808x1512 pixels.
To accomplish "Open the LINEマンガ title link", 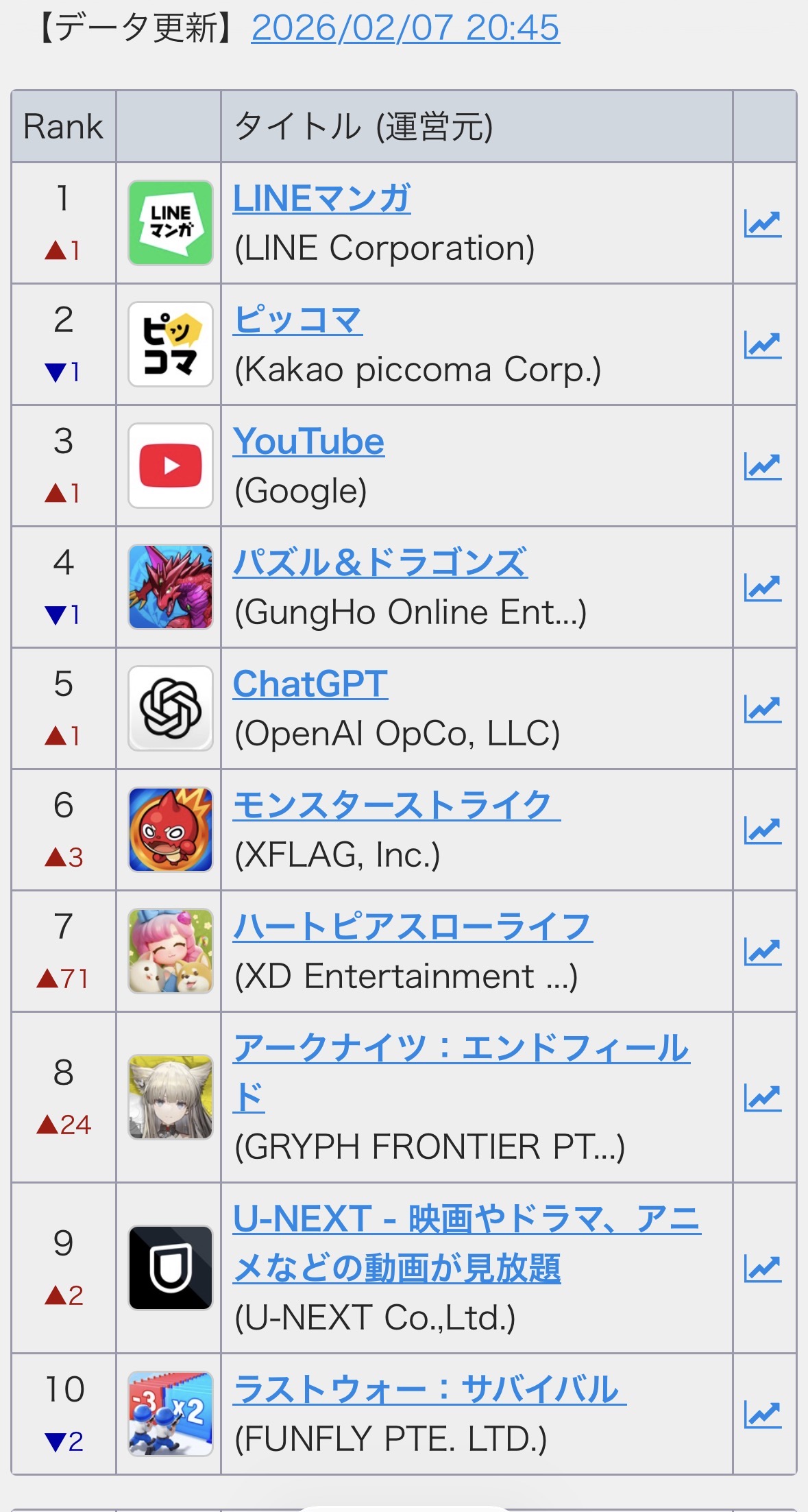I will point(321,199).
